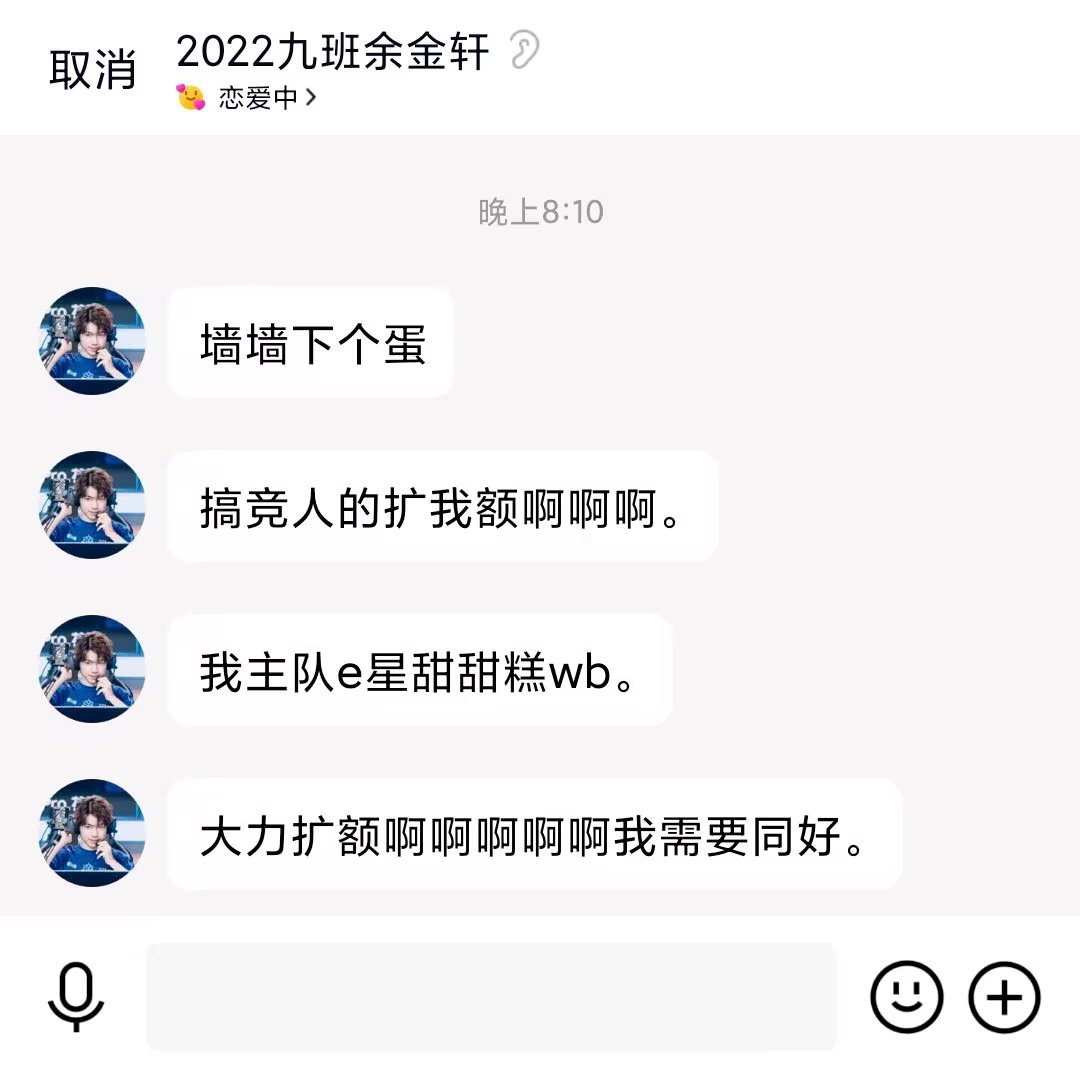Switch to voice input with the microphone
1080x1078 pixels.
[x=76, y=997]
